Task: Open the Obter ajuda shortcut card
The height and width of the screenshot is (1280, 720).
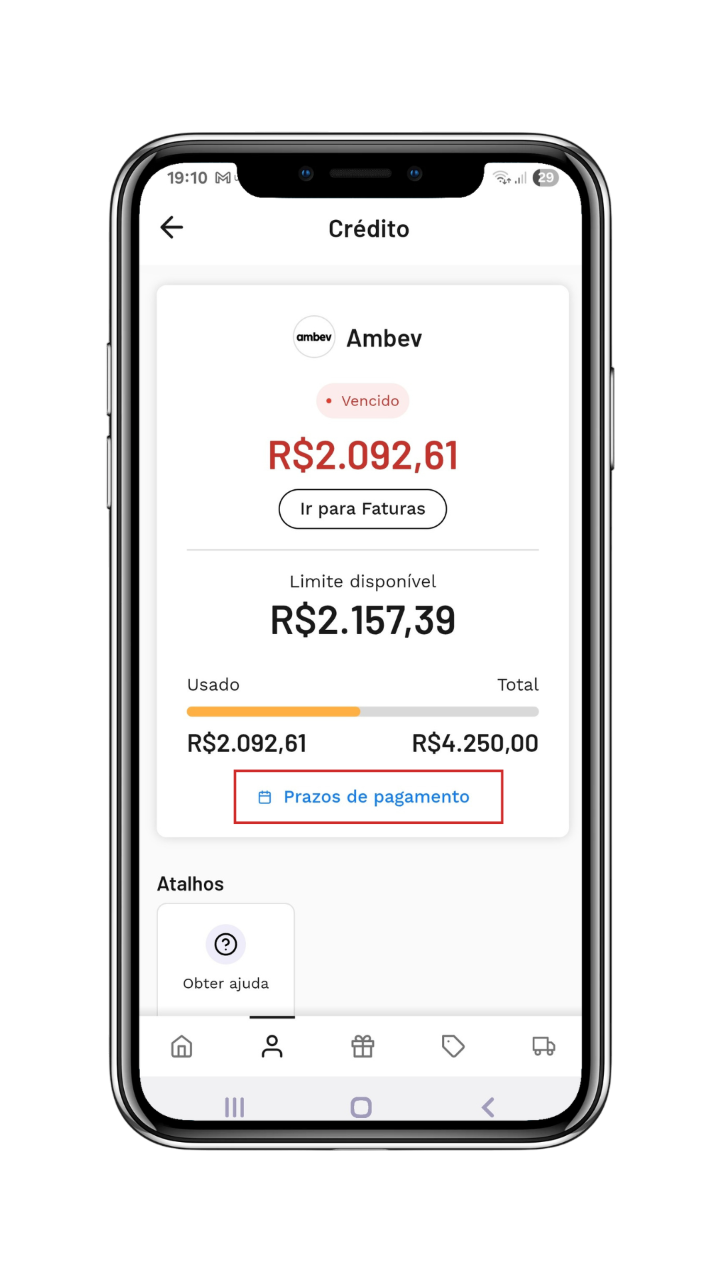Action: coord(226,959)
